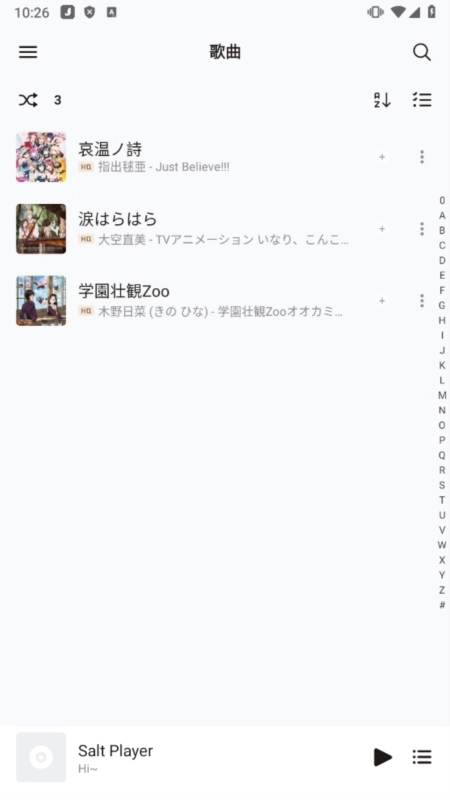
Task: Open more options for 学園壮観Zoo
Action: coord(422,301)
